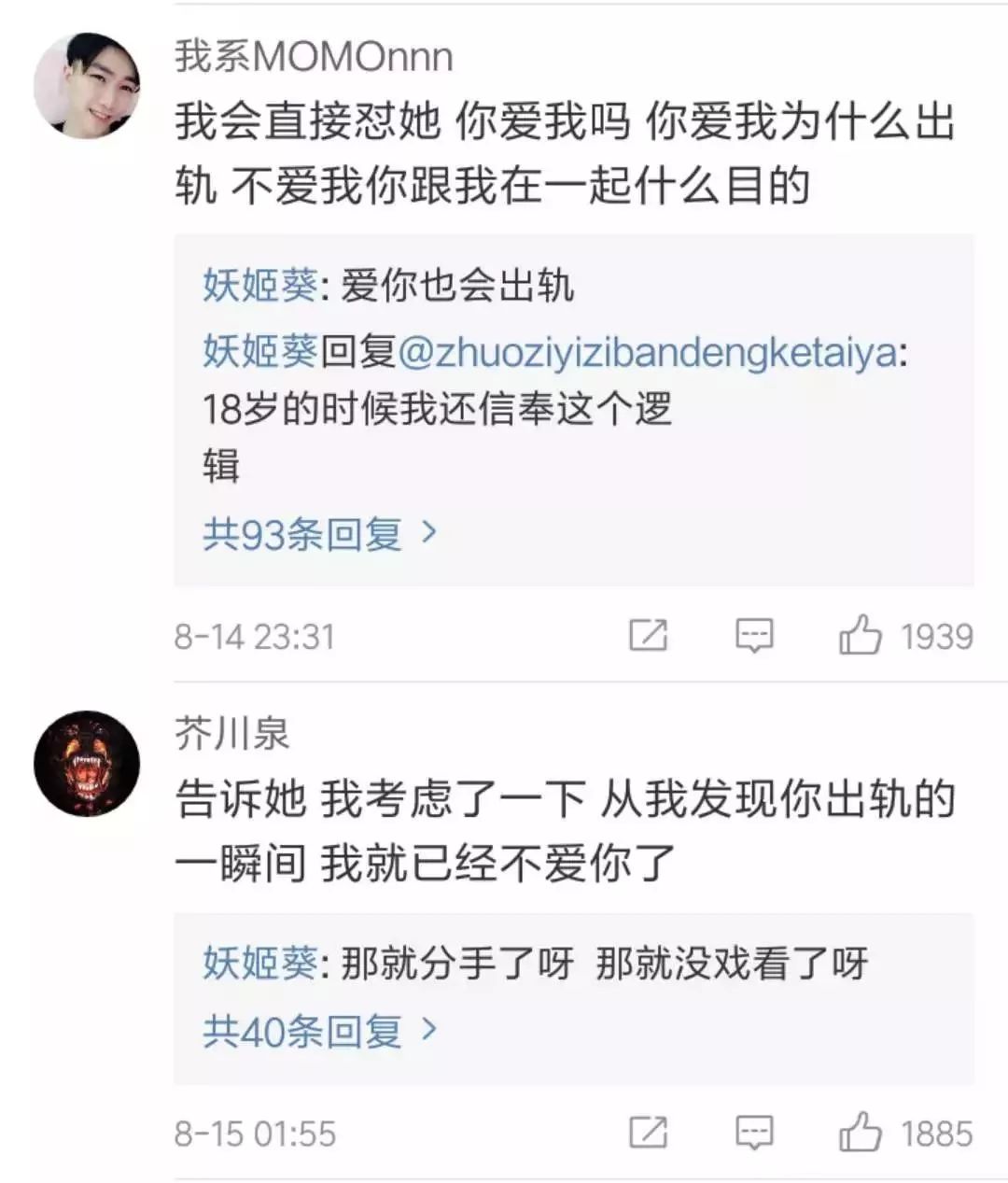This screenshot has height=1183, width=1008.
Task: Open 我系MOMOnnn's profile avatar
Action: point(87,86)
